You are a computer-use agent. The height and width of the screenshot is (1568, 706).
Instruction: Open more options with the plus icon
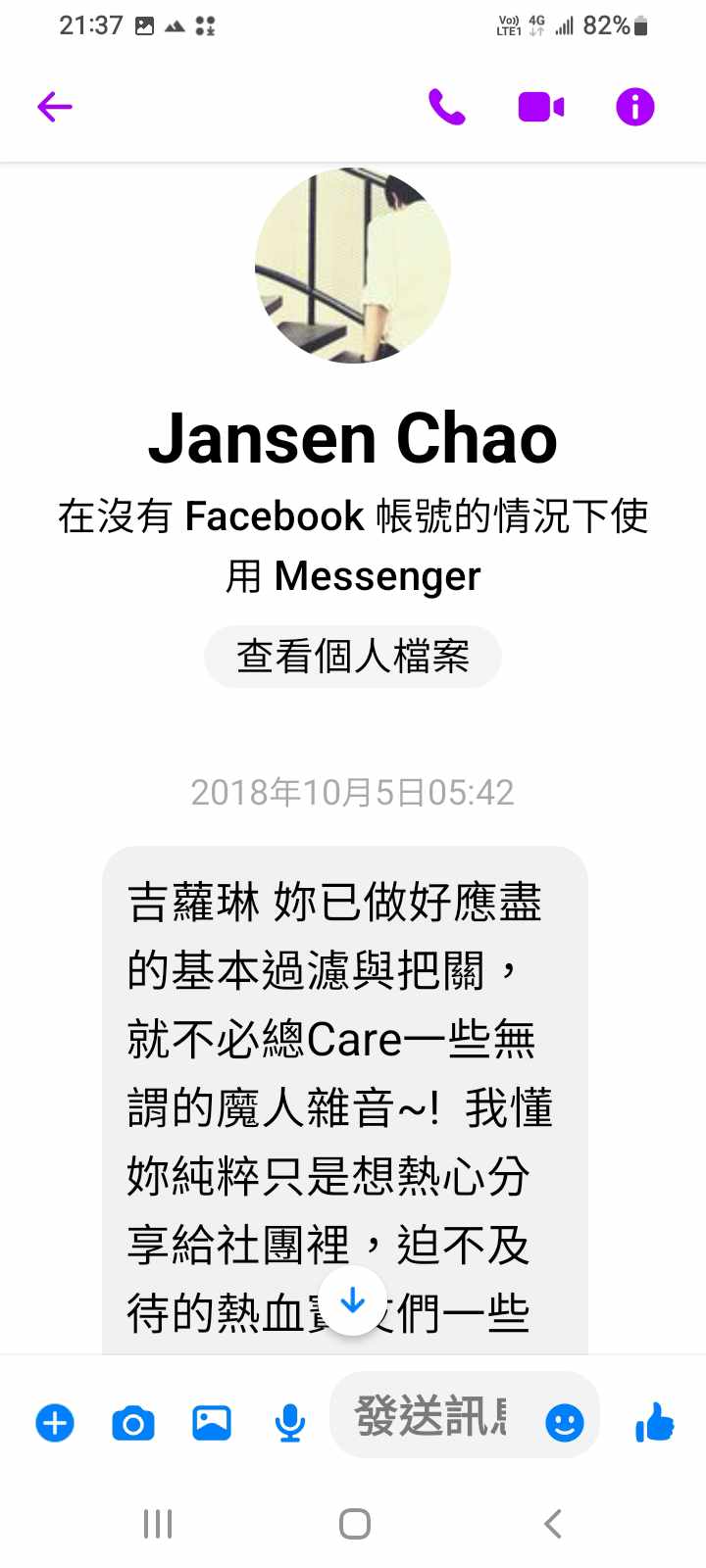[x=55, y=1422]
